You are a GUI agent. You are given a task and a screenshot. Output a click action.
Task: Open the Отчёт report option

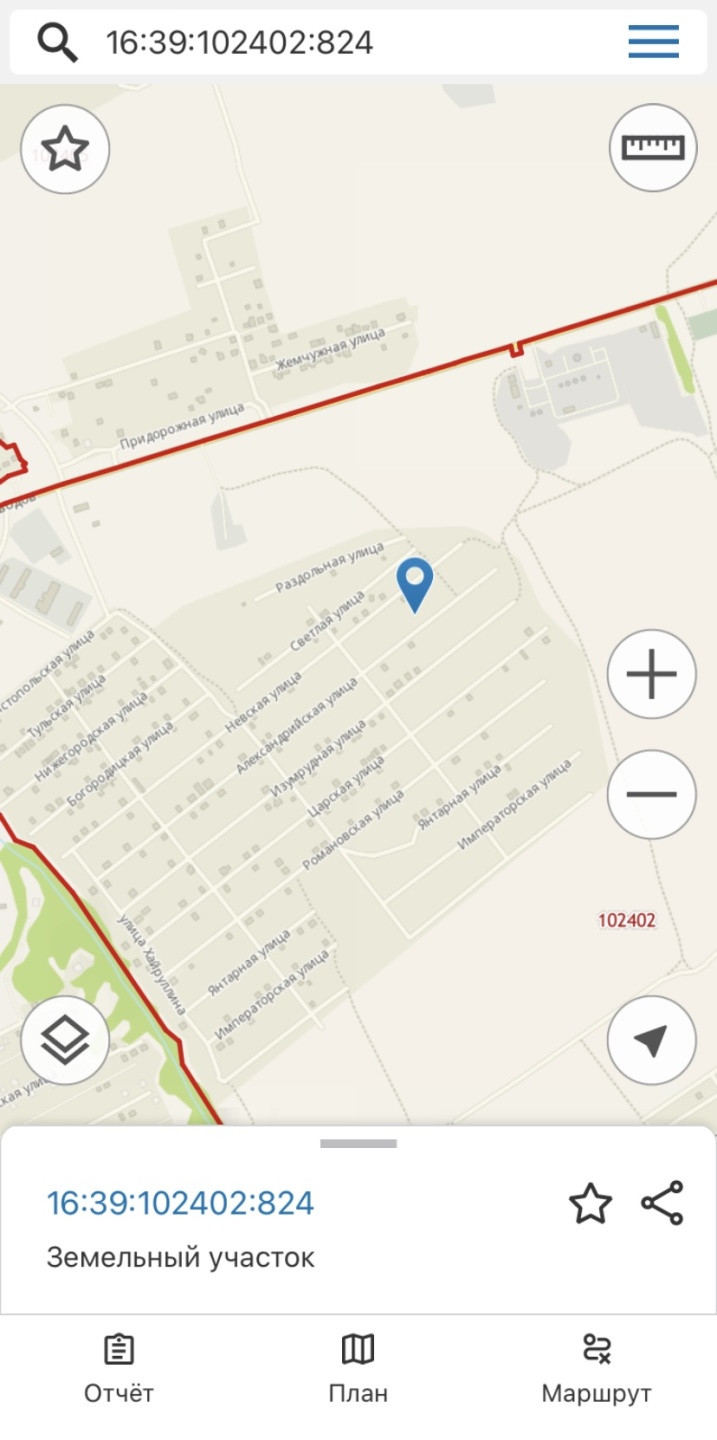click(119, 1370)
